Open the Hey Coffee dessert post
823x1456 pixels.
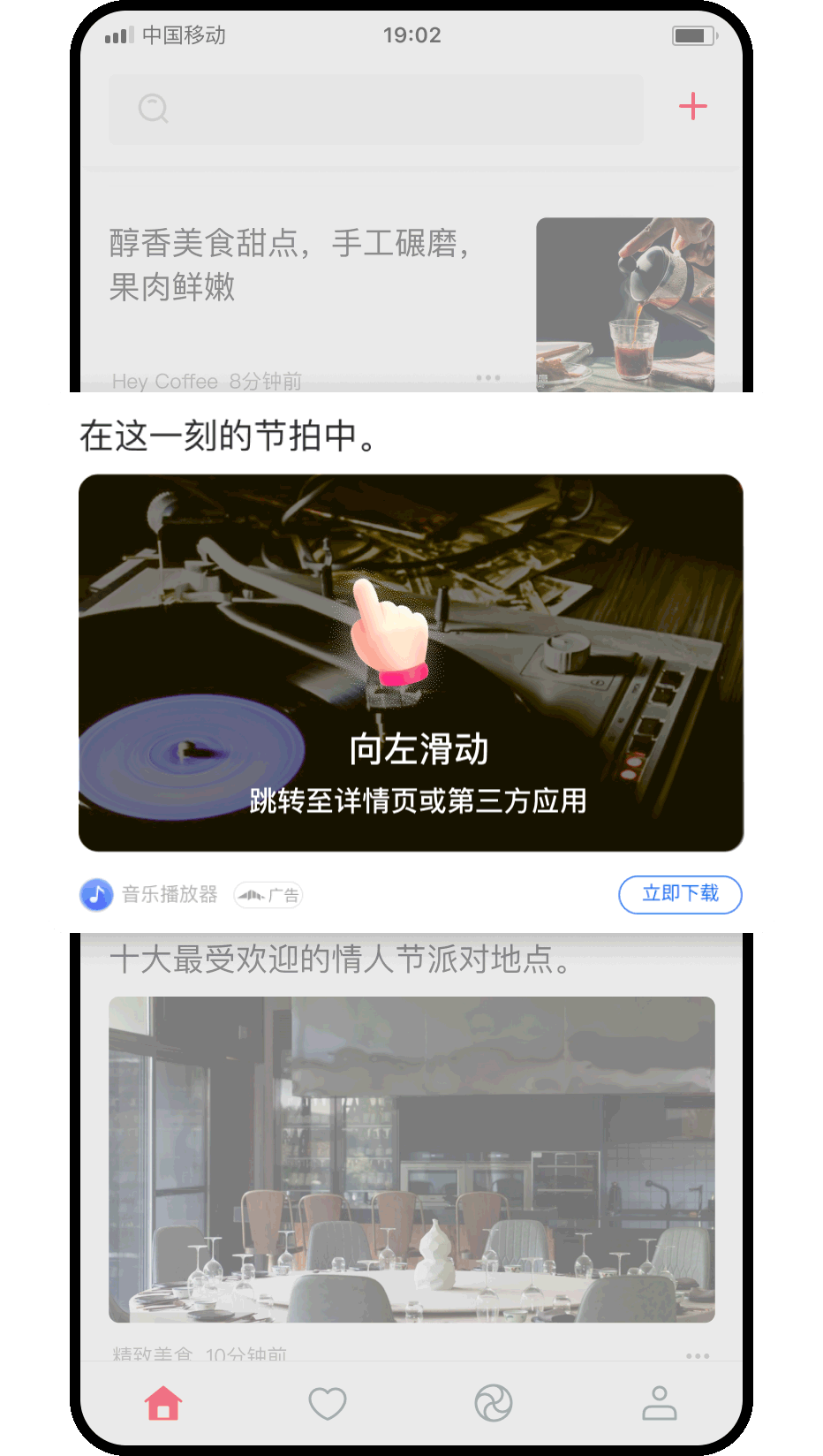coord(291,264)
